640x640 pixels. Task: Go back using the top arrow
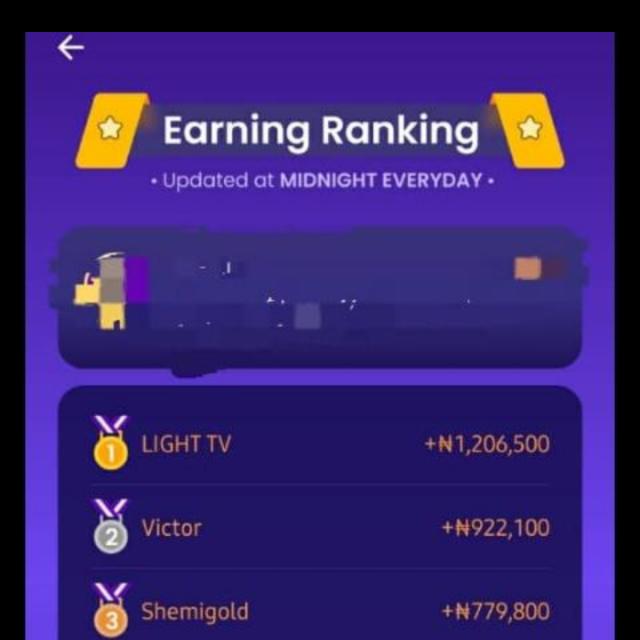click(70, 47)
